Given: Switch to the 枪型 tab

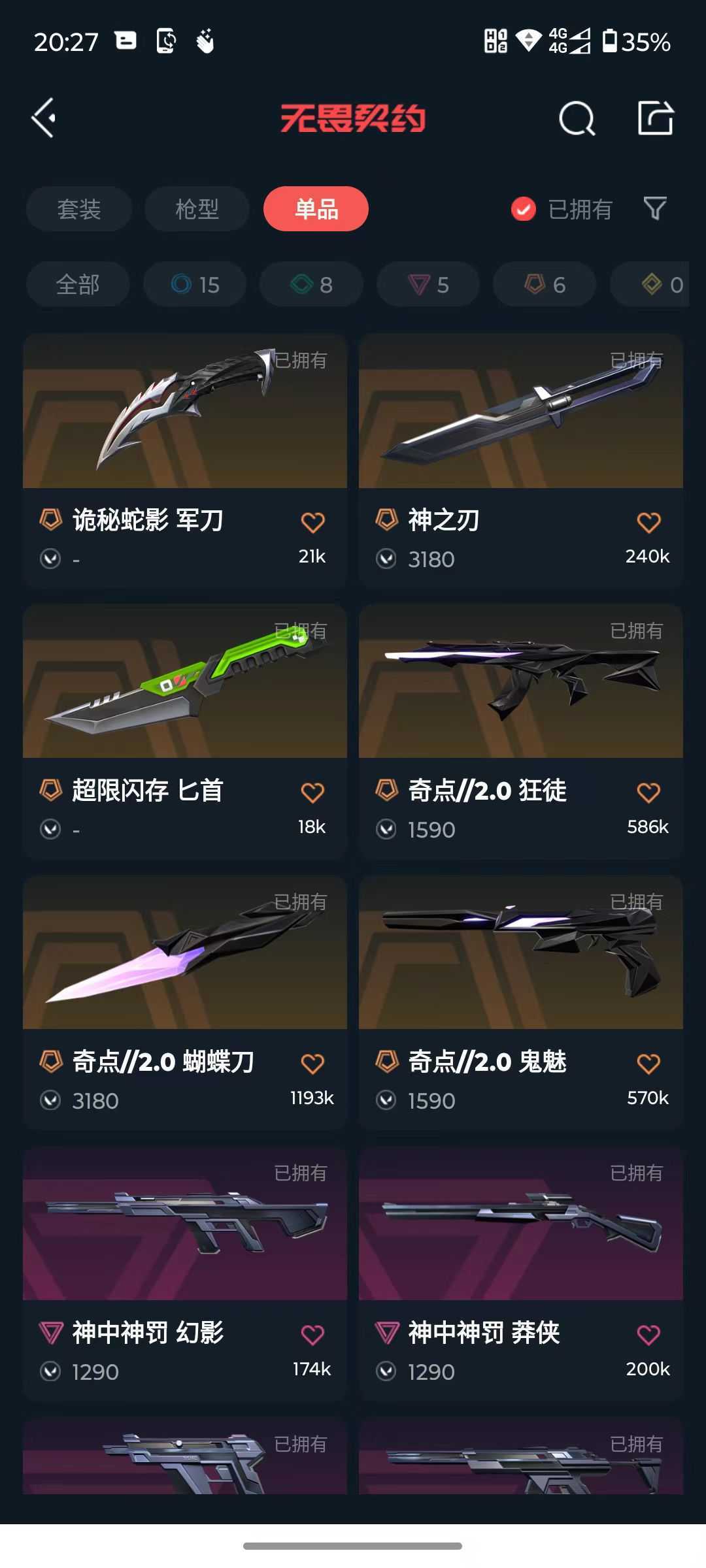Looking at the screenshot, I should 197,209.
